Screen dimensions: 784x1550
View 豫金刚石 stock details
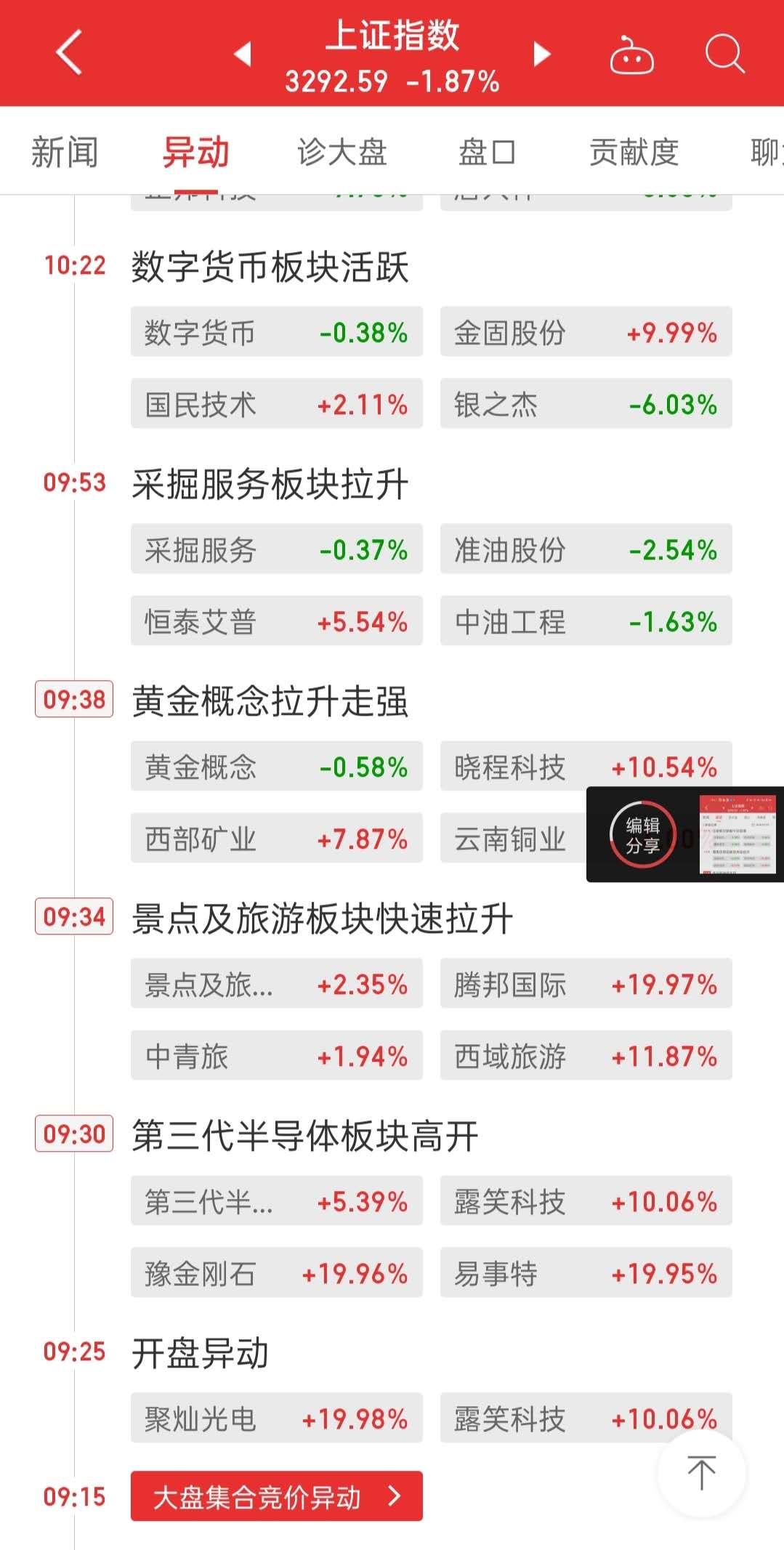click(x=276, y=1273)
